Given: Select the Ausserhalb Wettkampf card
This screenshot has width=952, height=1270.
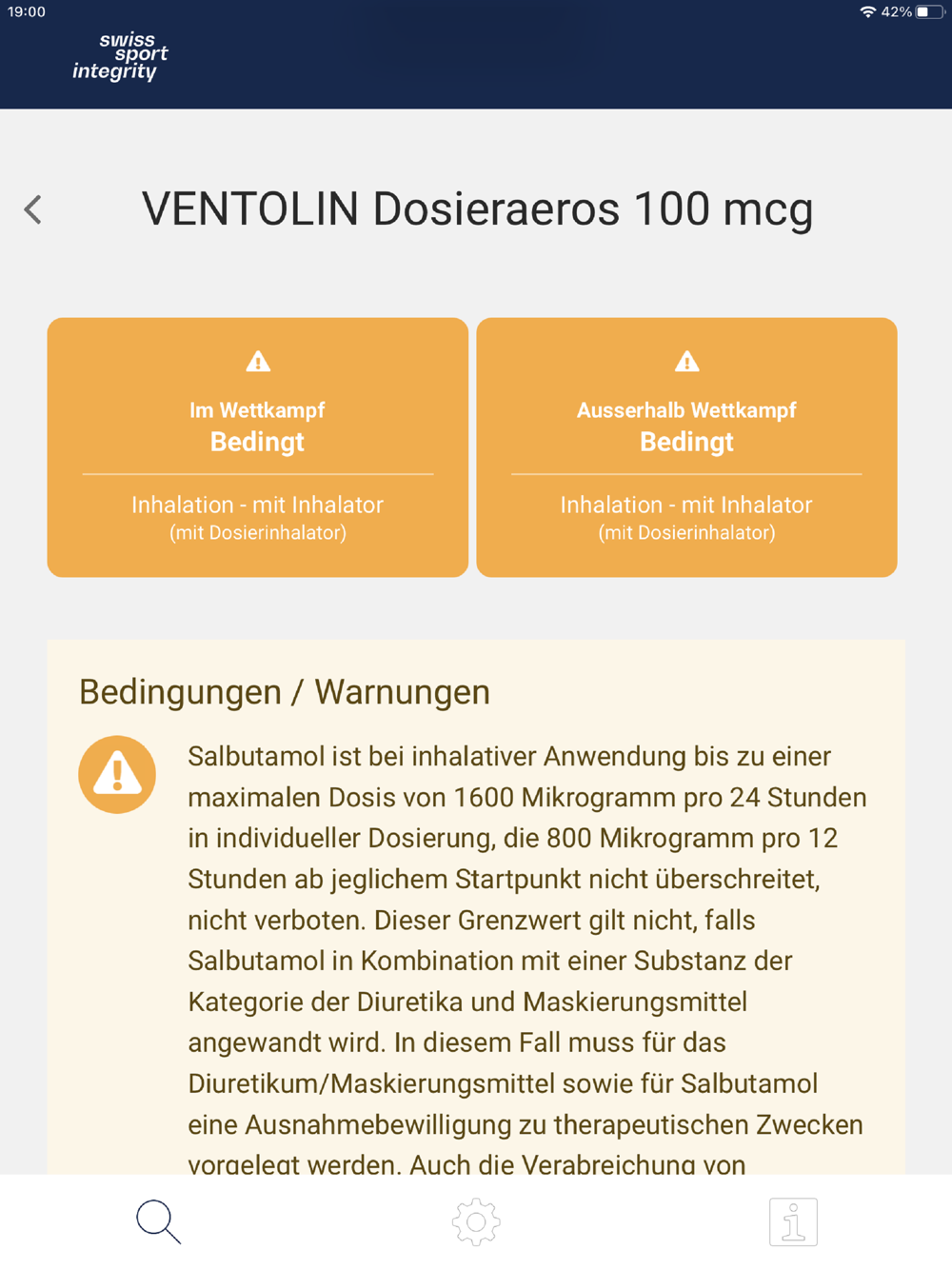Looking at the screenshot, I should (686, 447).
